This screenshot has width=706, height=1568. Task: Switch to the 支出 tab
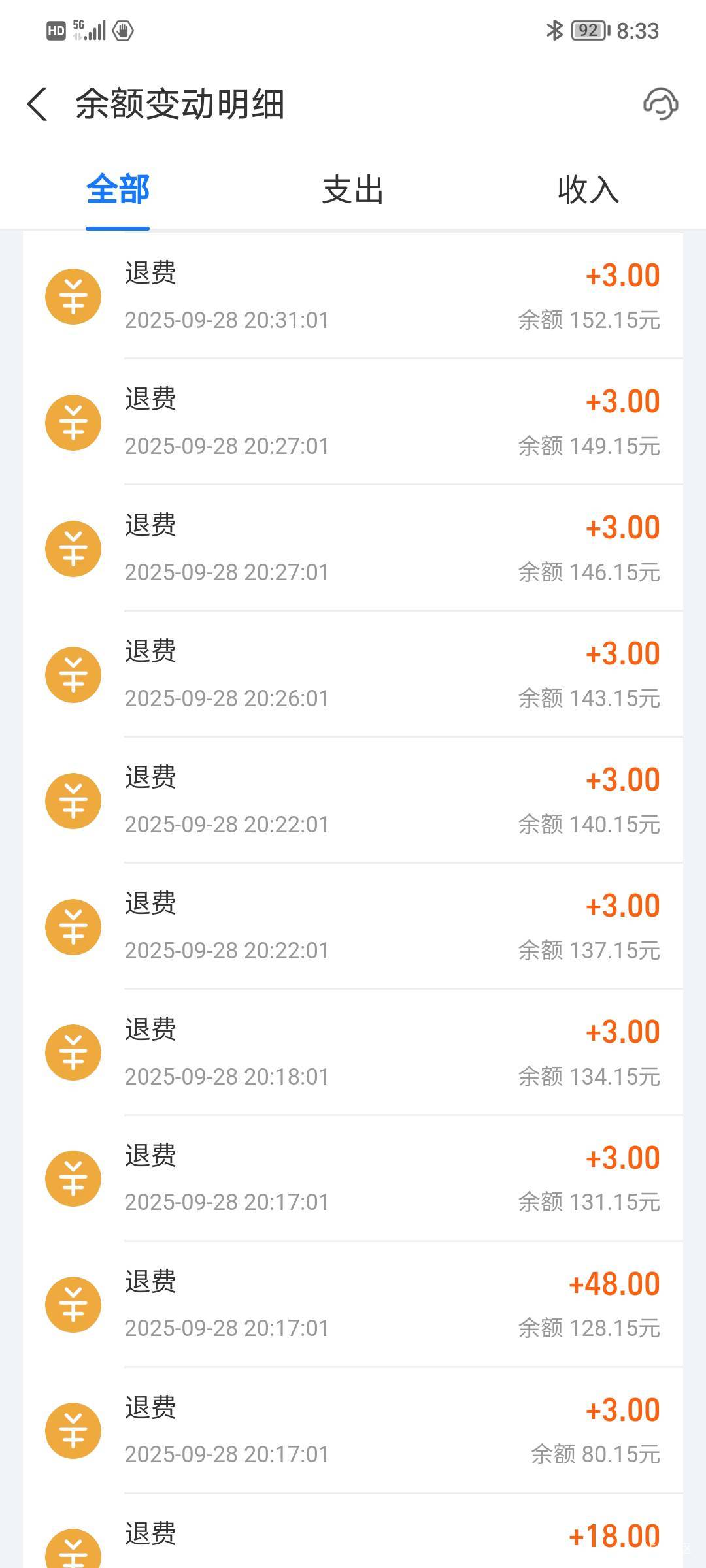coord(353,190)
